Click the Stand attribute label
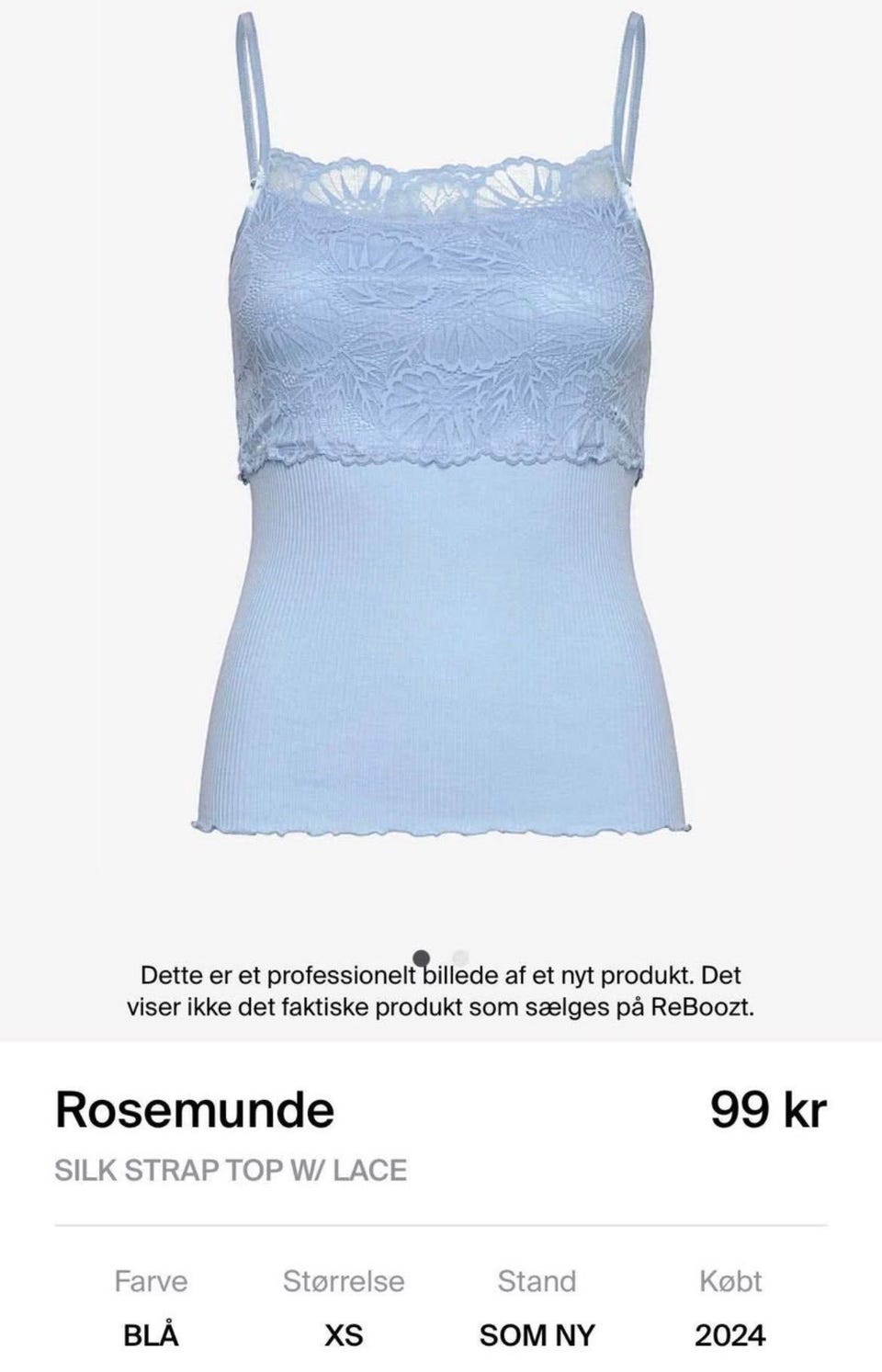This screenshot has height=1372, width=882. [537, 1279]
